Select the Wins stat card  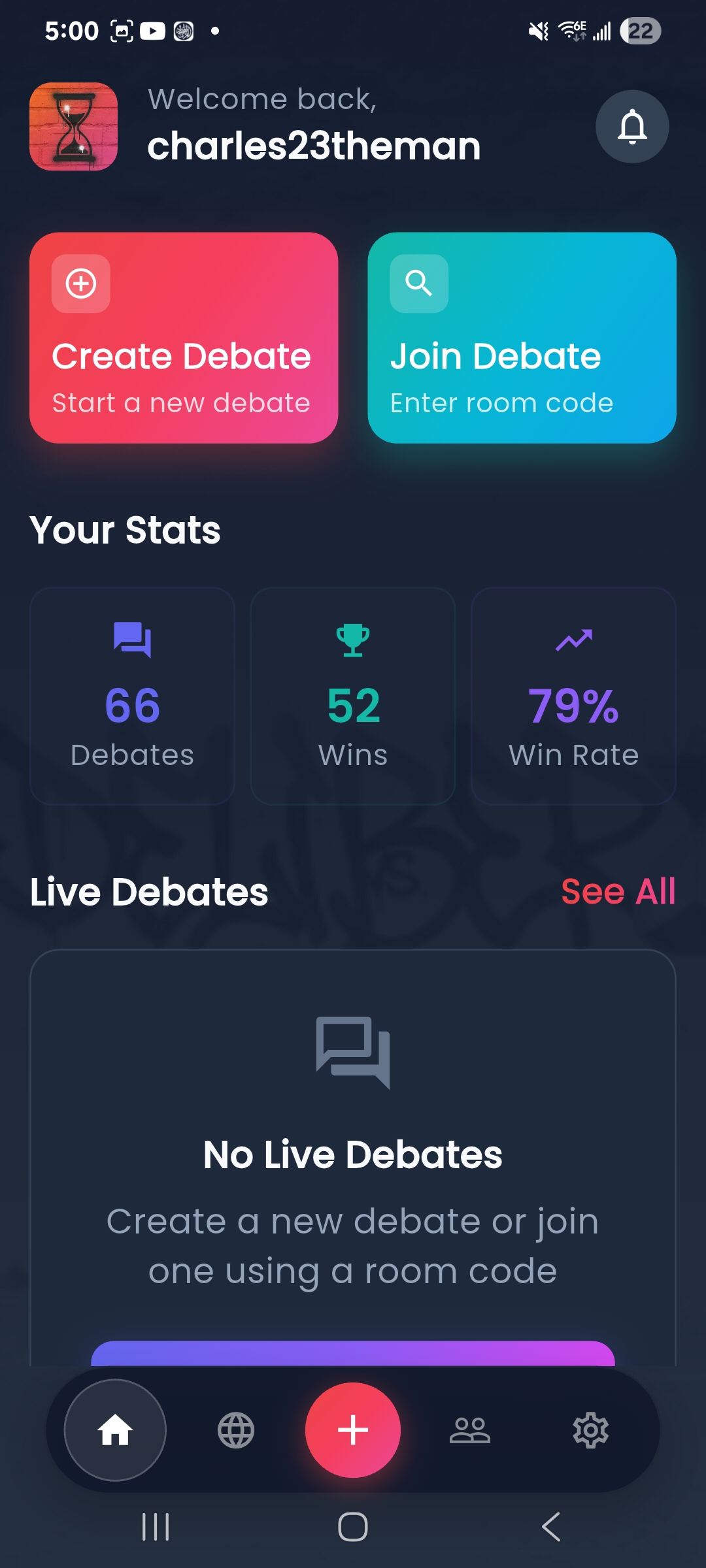352,696
